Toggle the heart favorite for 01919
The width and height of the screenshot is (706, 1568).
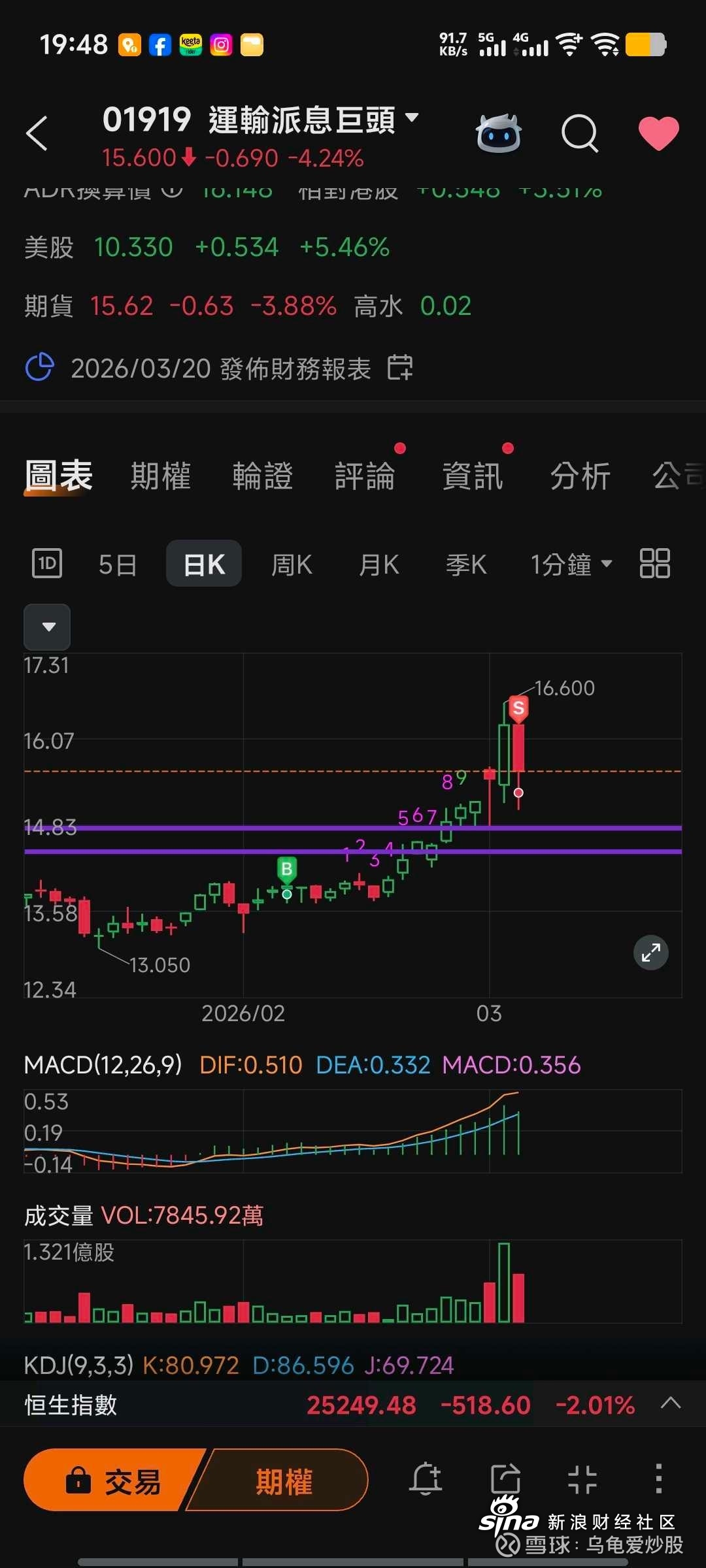(x=658, y=132)
